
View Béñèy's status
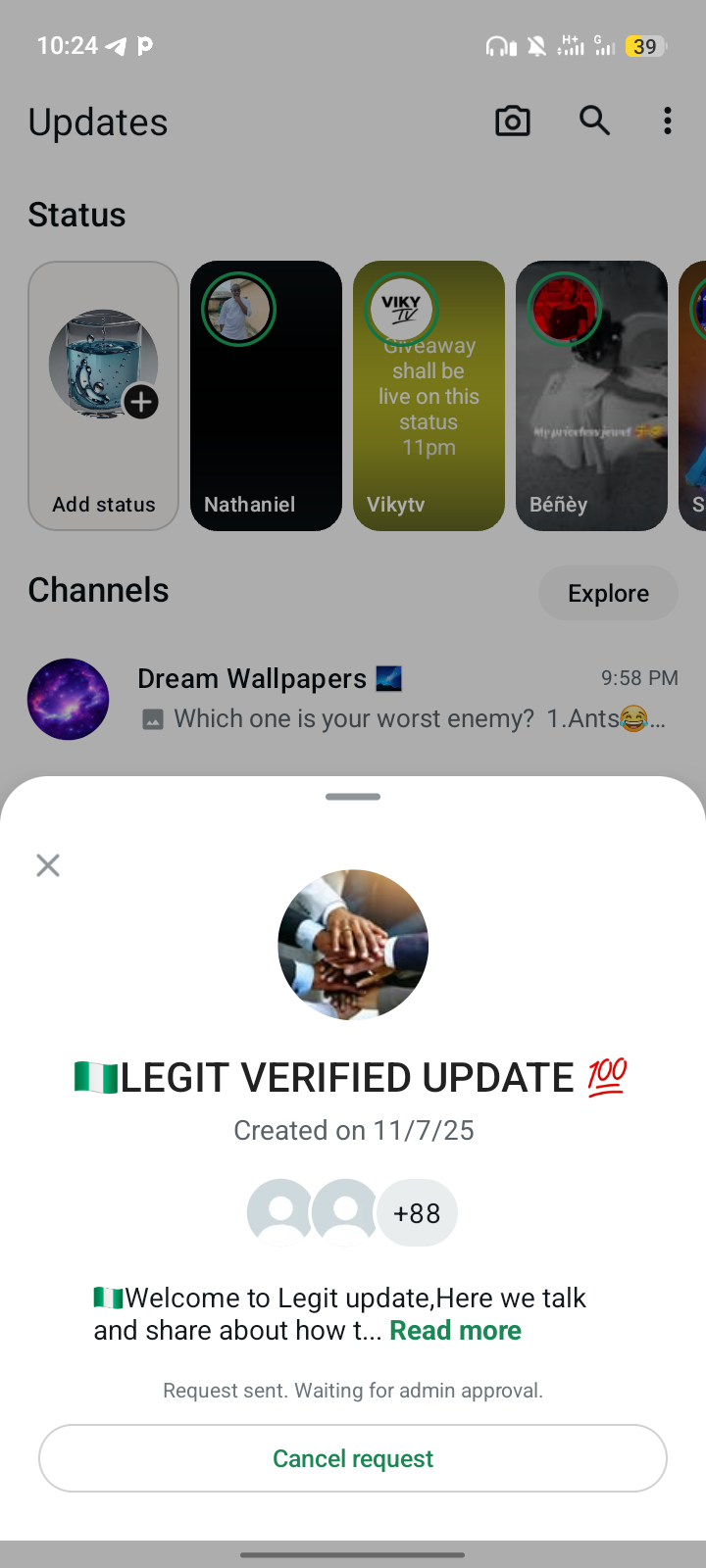[x=591, y=396]
